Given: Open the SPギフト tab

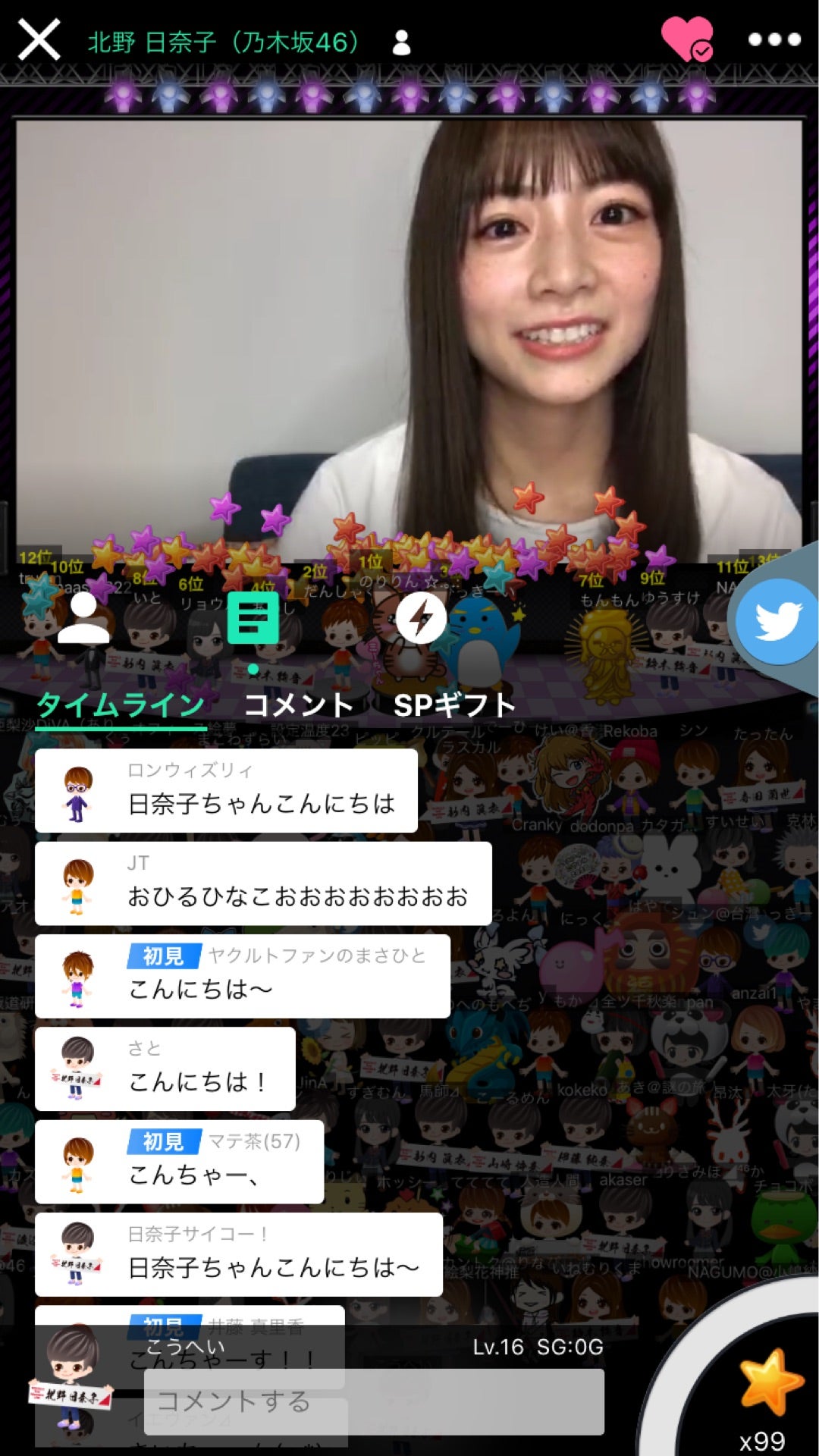Looking at the screenshot, I should coord(454,705).
